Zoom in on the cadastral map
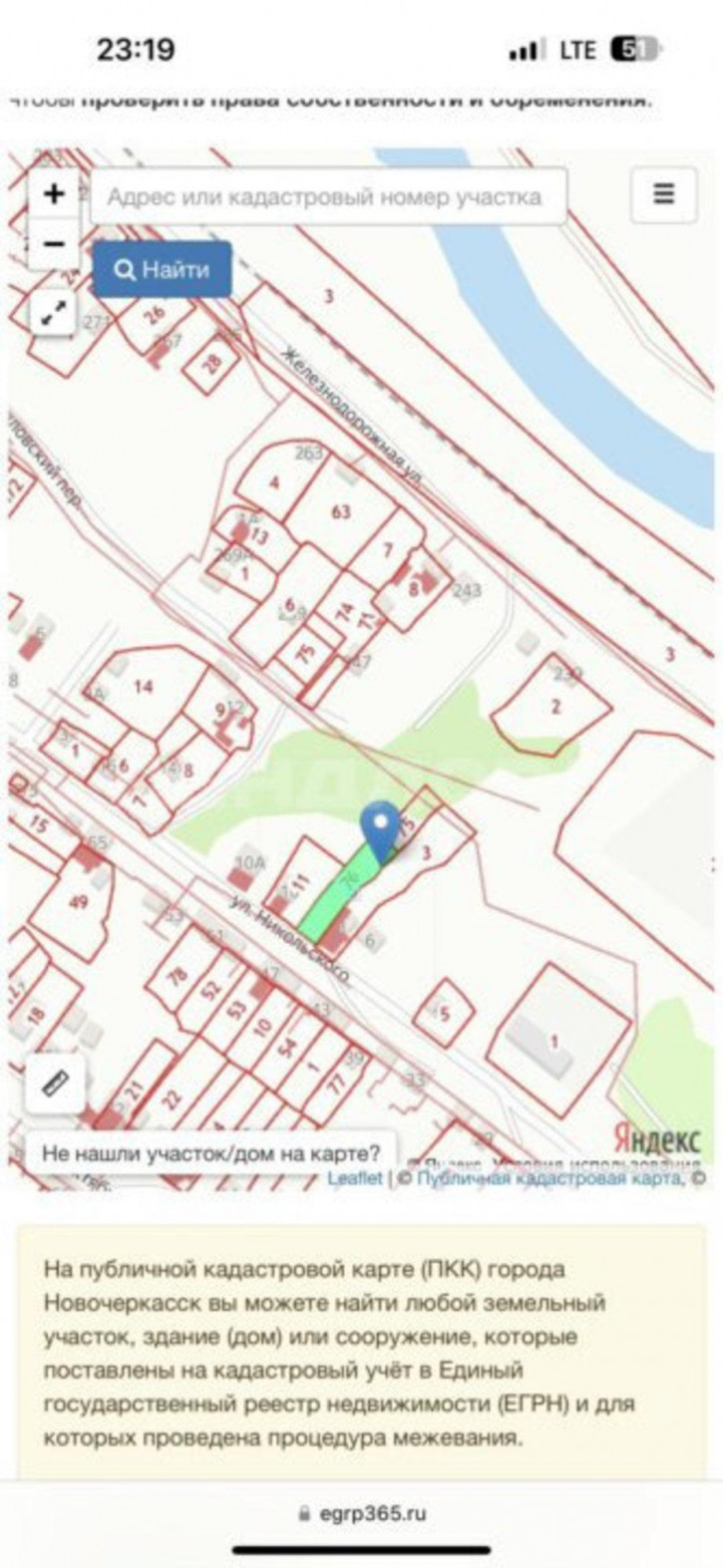723x1568 pixels. [54, 193]
